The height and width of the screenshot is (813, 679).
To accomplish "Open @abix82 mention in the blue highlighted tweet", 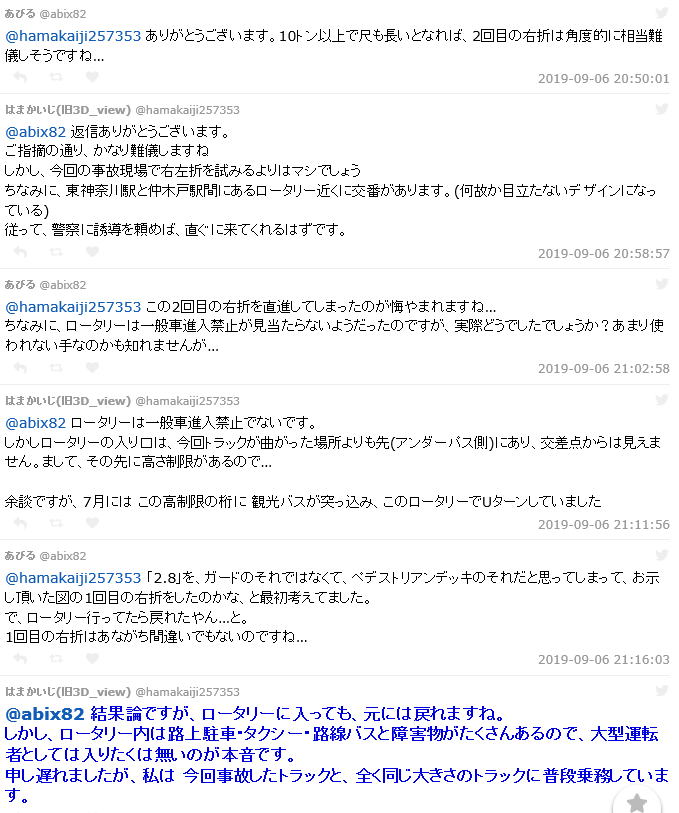I will [45, 714].
